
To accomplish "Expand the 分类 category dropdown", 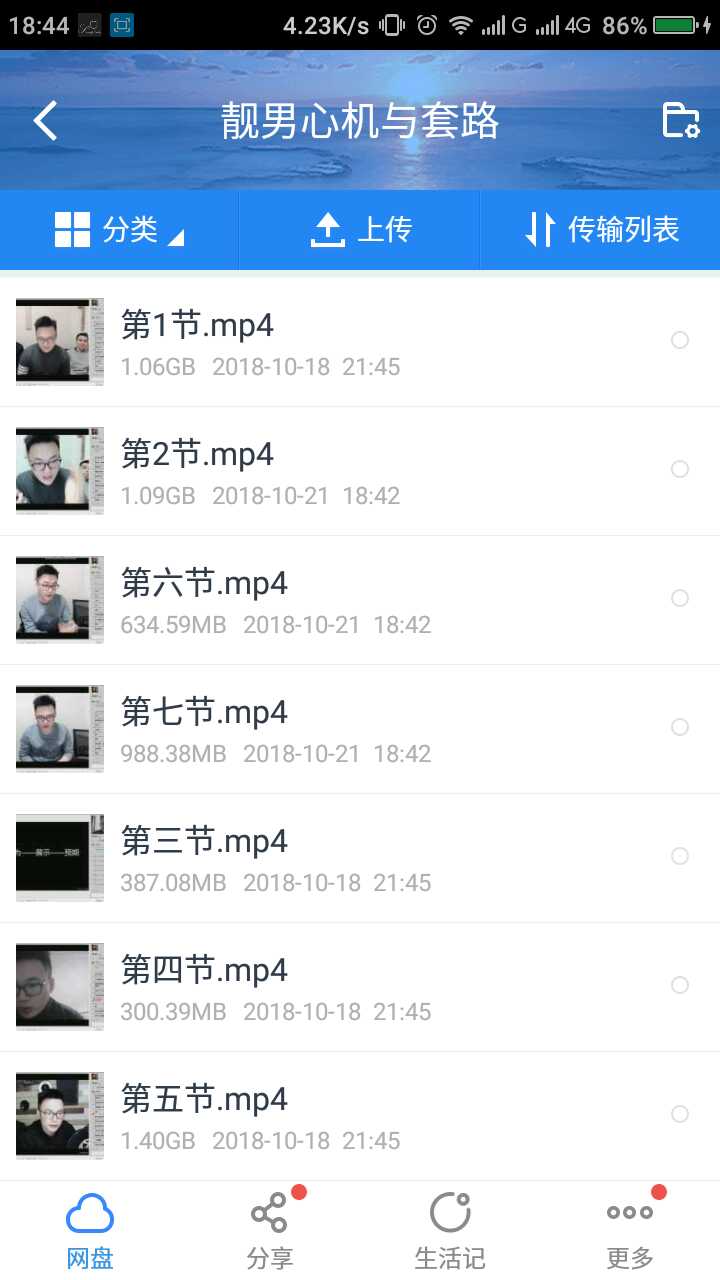I will click(x=120, y=230).
